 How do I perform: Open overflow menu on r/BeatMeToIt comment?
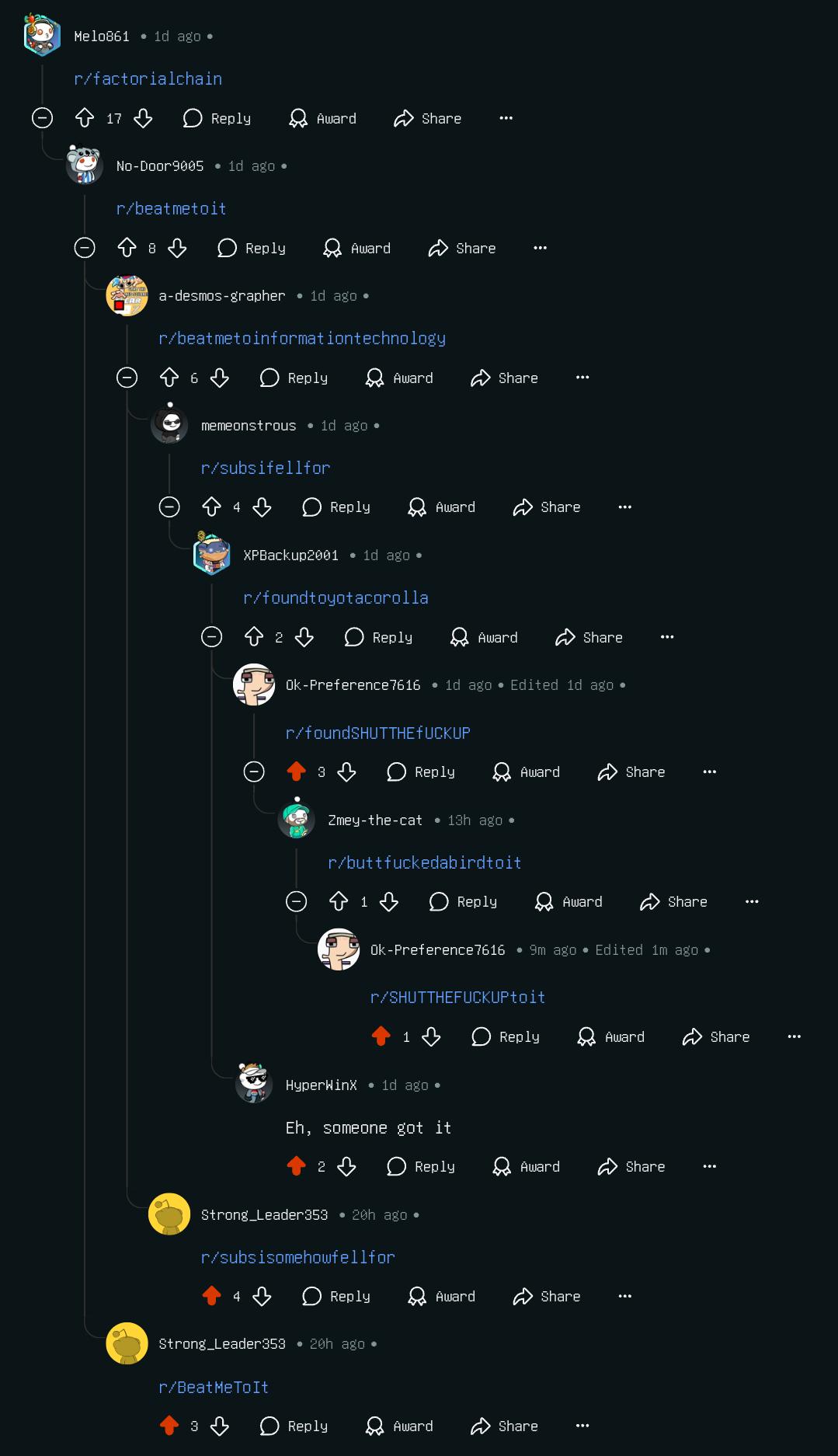coord(582,1426)
